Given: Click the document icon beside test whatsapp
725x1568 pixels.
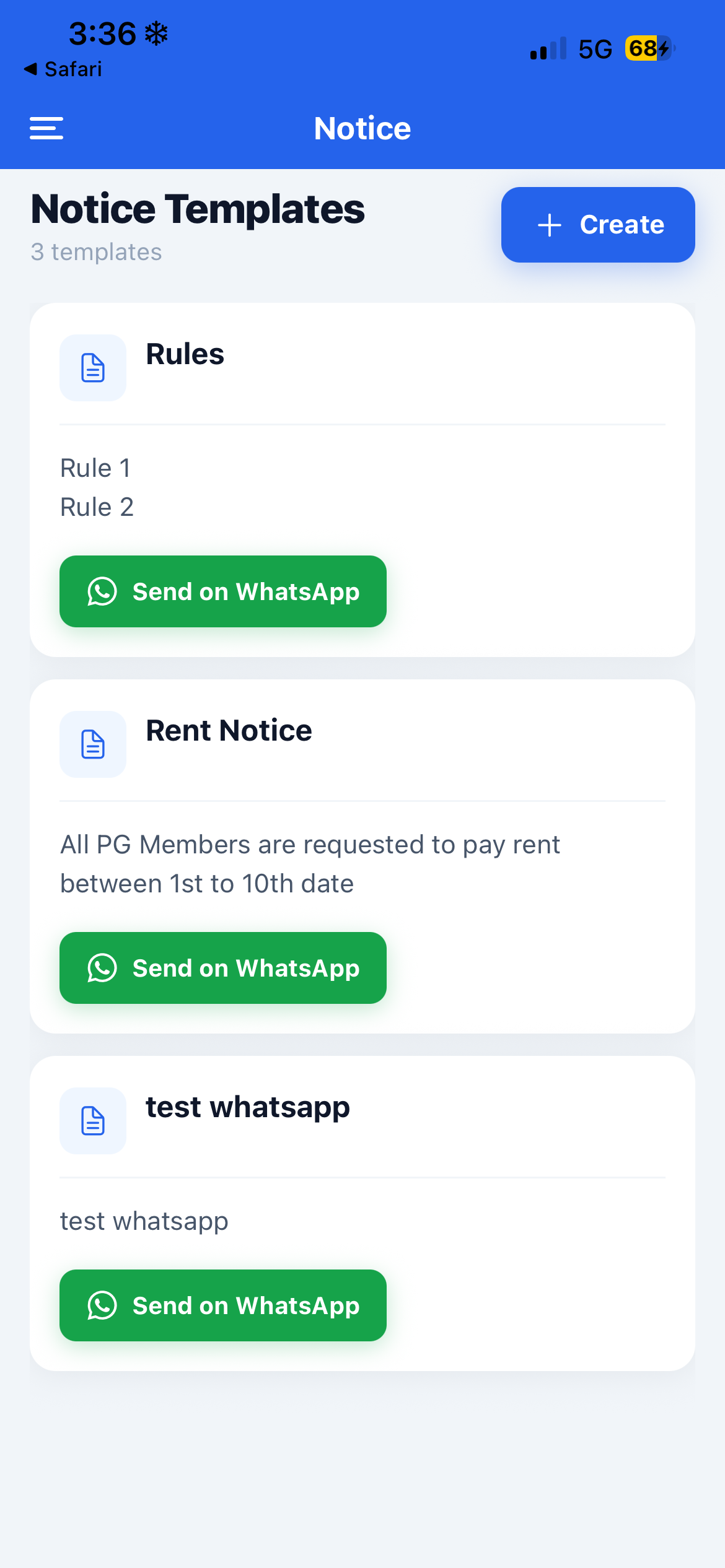Looking at the screenshot, I should tap(92, 1121).
